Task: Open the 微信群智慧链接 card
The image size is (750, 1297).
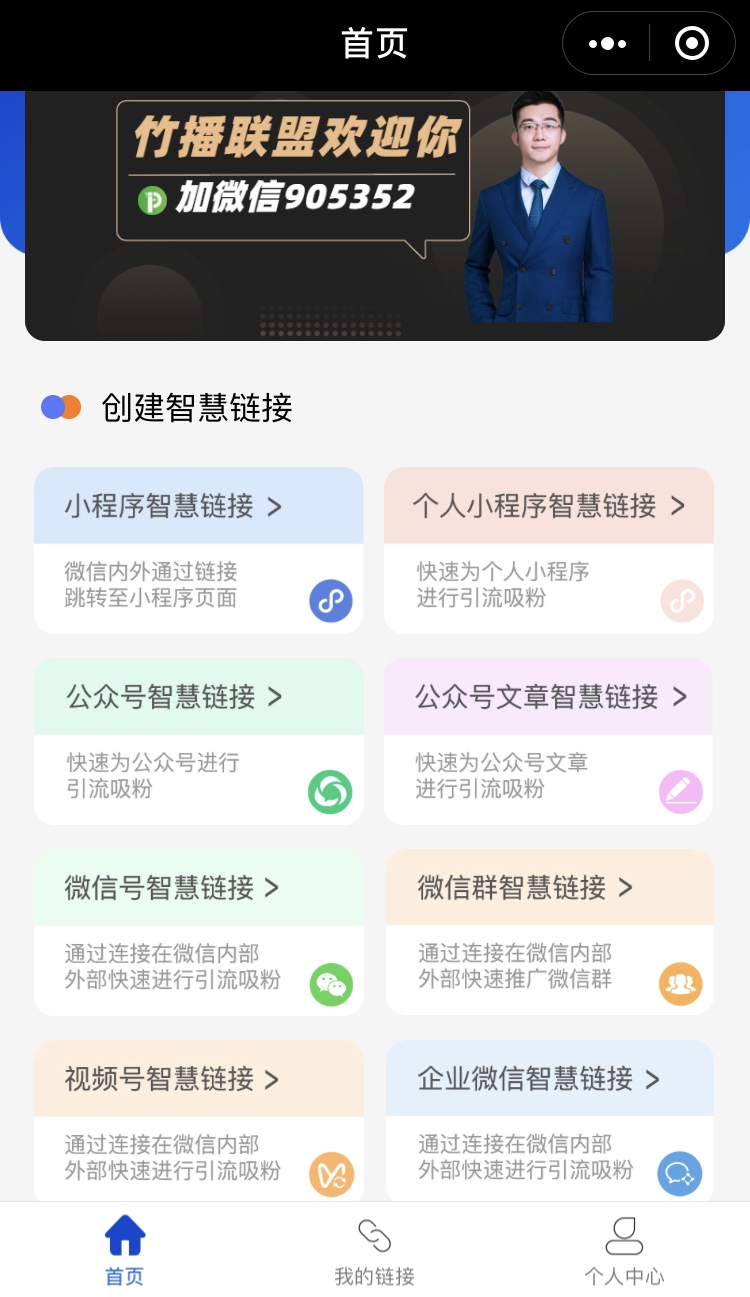Action: [549, 888]
